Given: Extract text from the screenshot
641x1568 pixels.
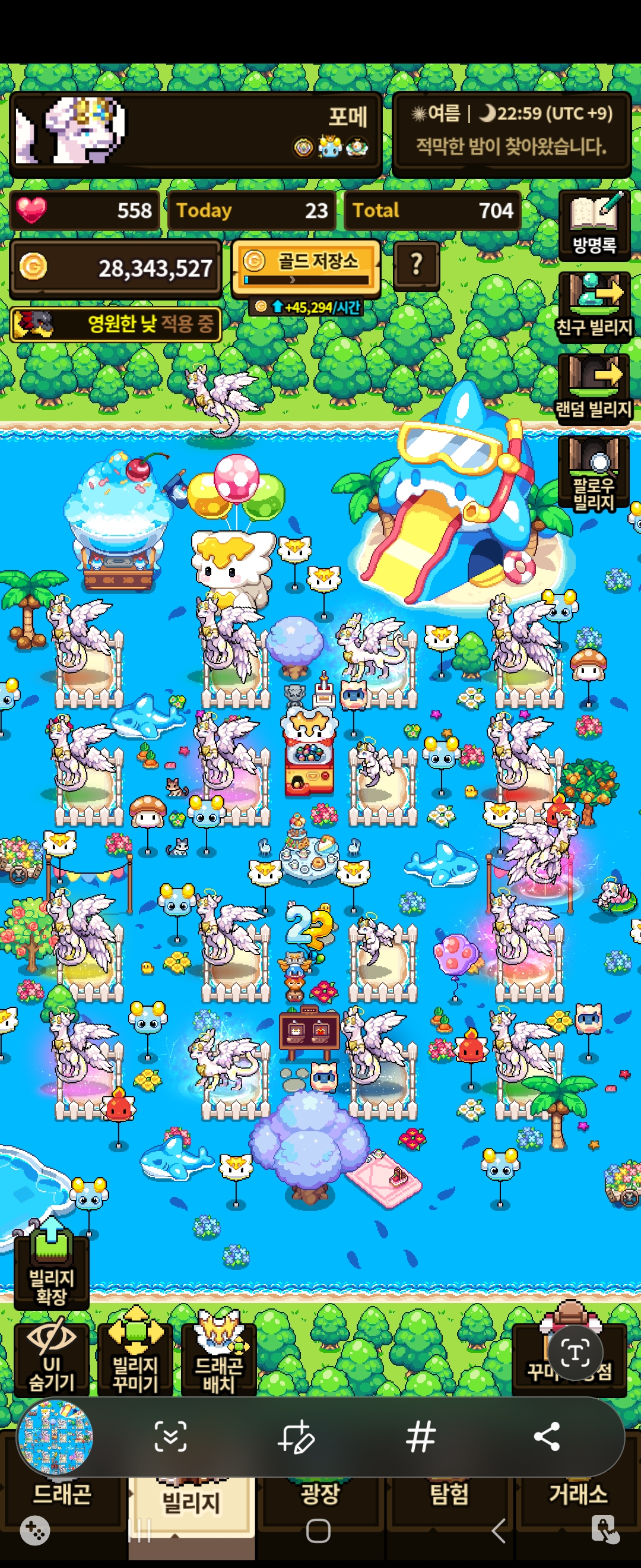Looking at the screenshot, I should tap(575, 1353).
